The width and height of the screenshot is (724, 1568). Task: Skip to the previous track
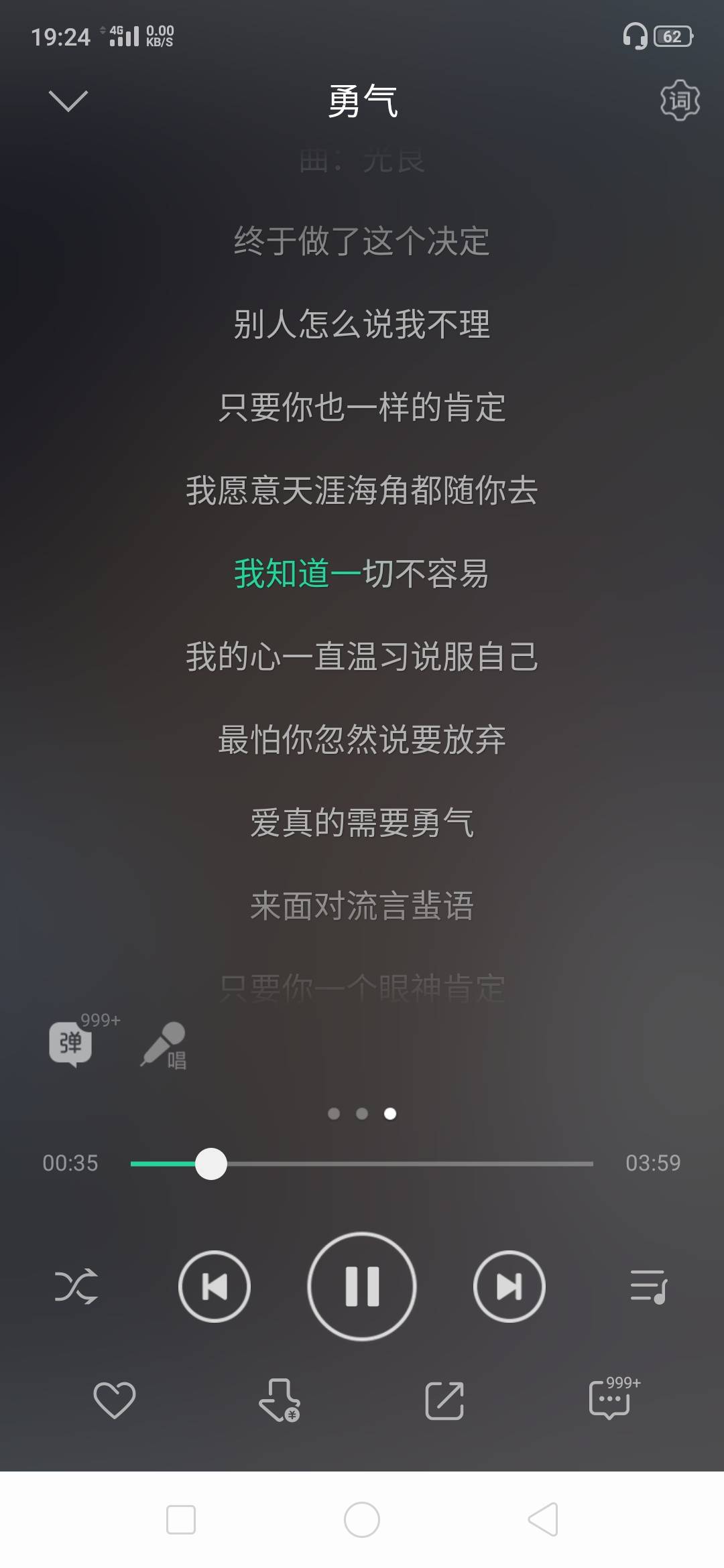click(215, 1286)
